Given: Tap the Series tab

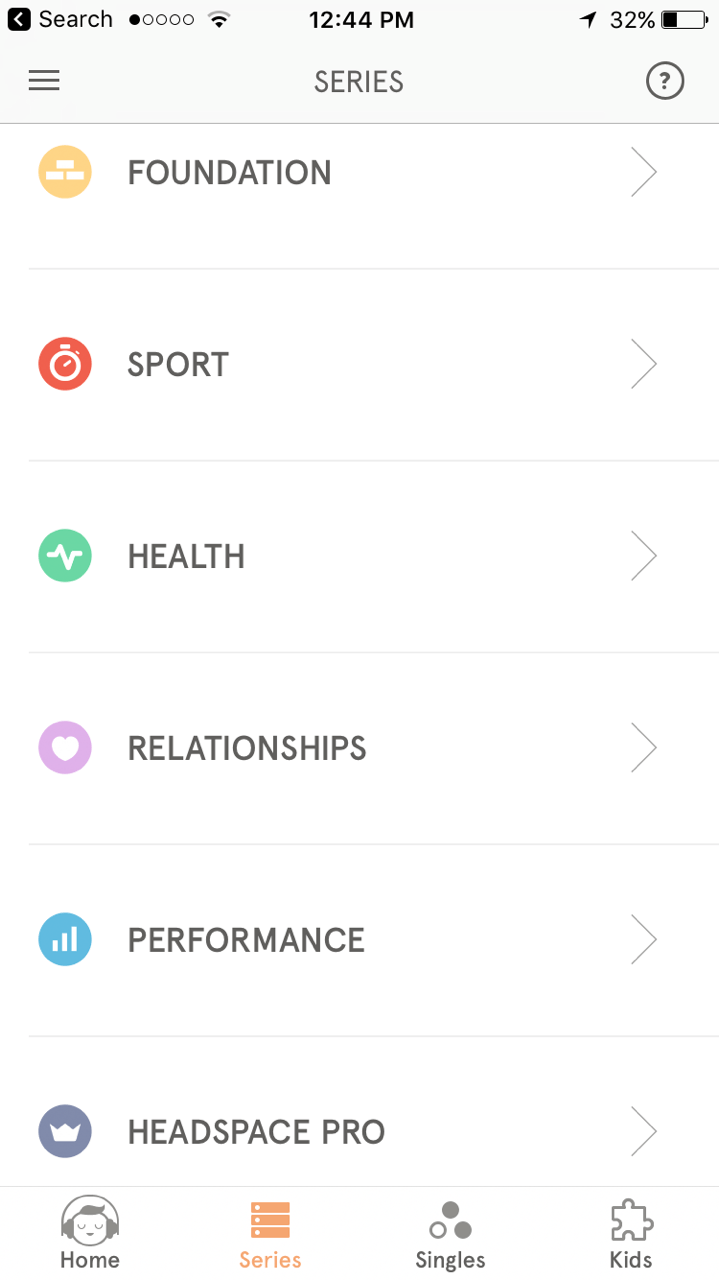Looking at the screenshot, I should pyautogui.click(x=270, y=1234).
